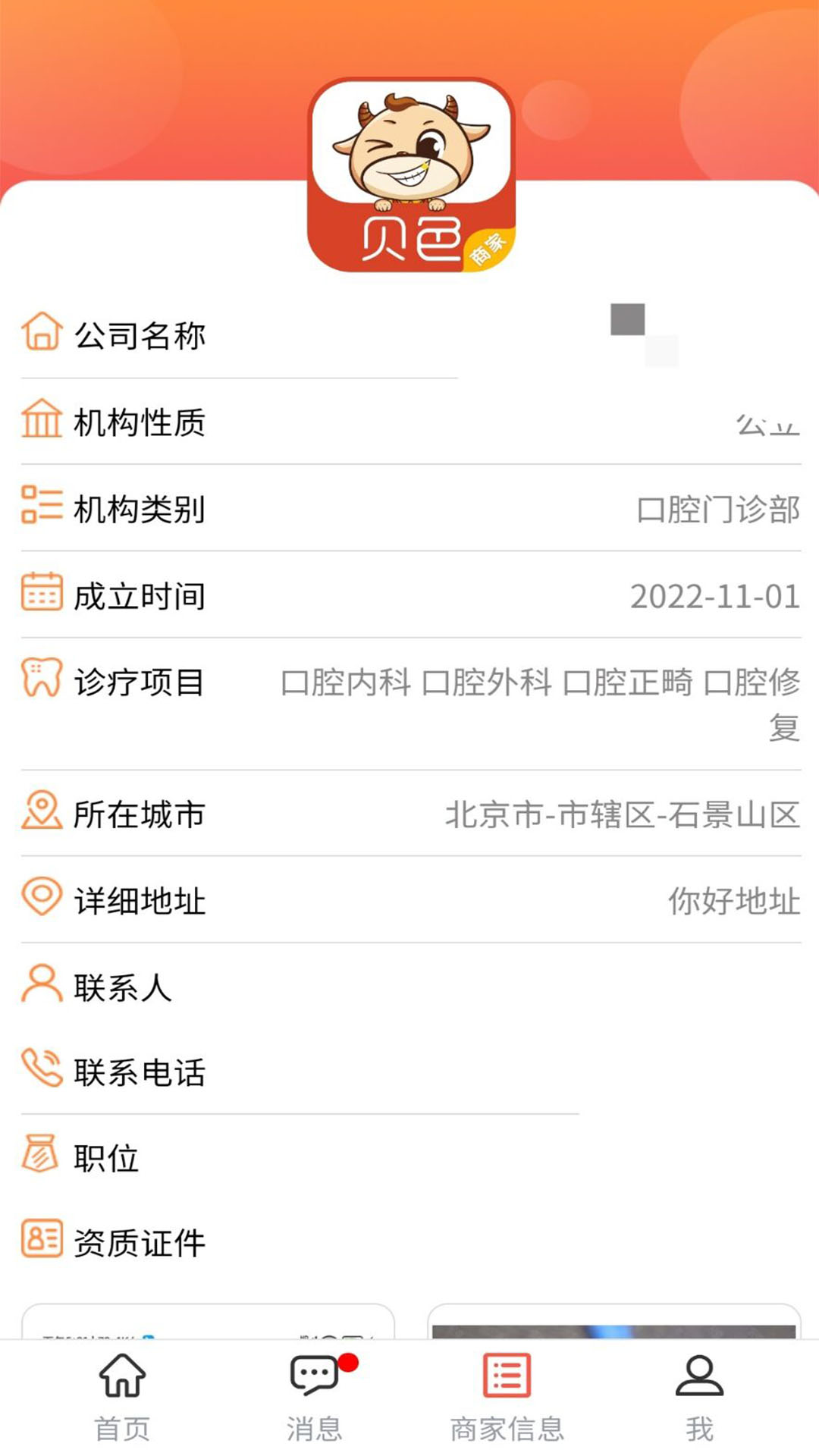819x1456 pixels.
Task: Select the 机构性质 bank building icon
Action: click(x=42, y=419)
